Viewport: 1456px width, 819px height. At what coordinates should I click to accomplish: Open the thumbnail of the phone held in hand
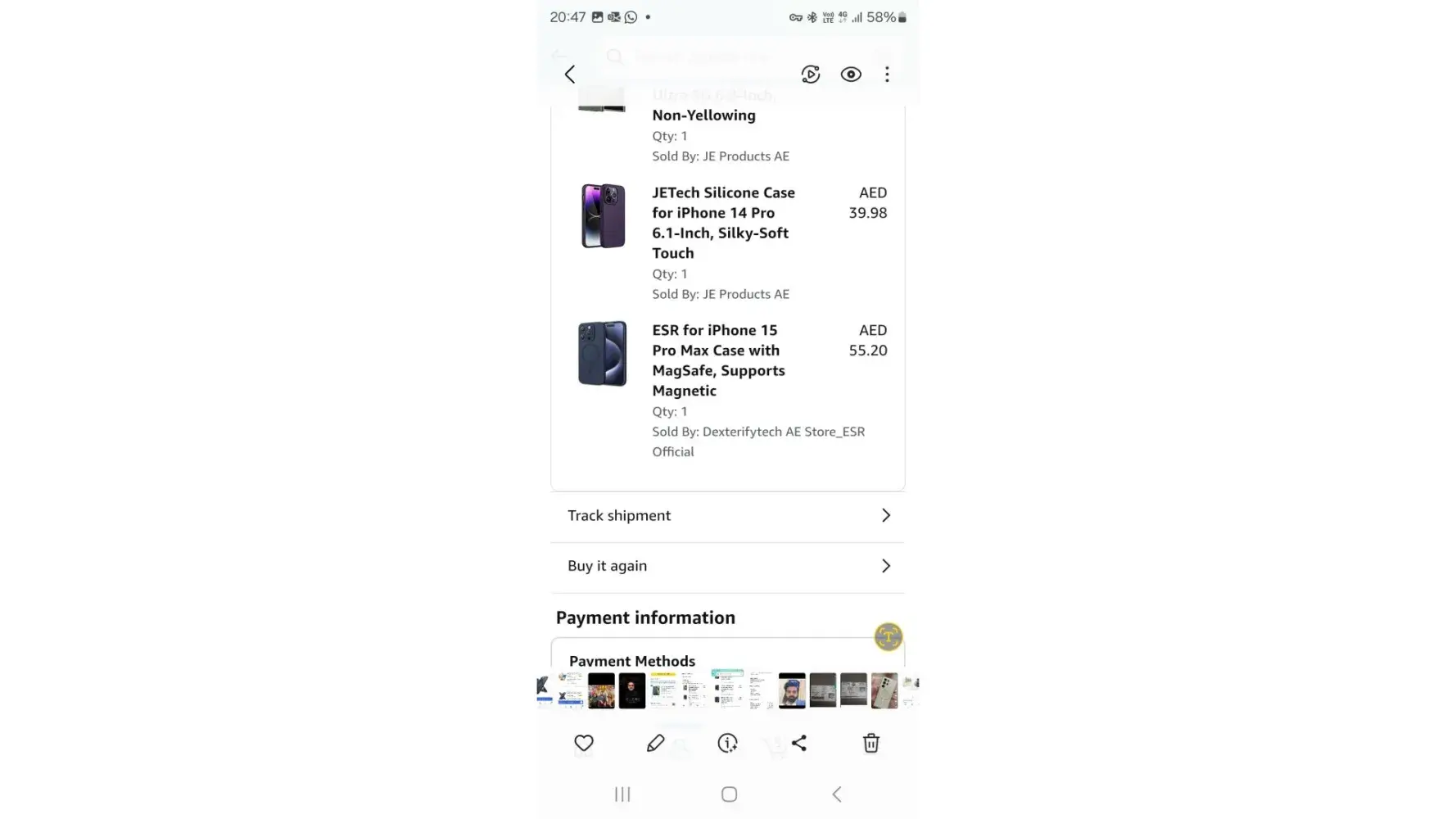tap(884, 690)
